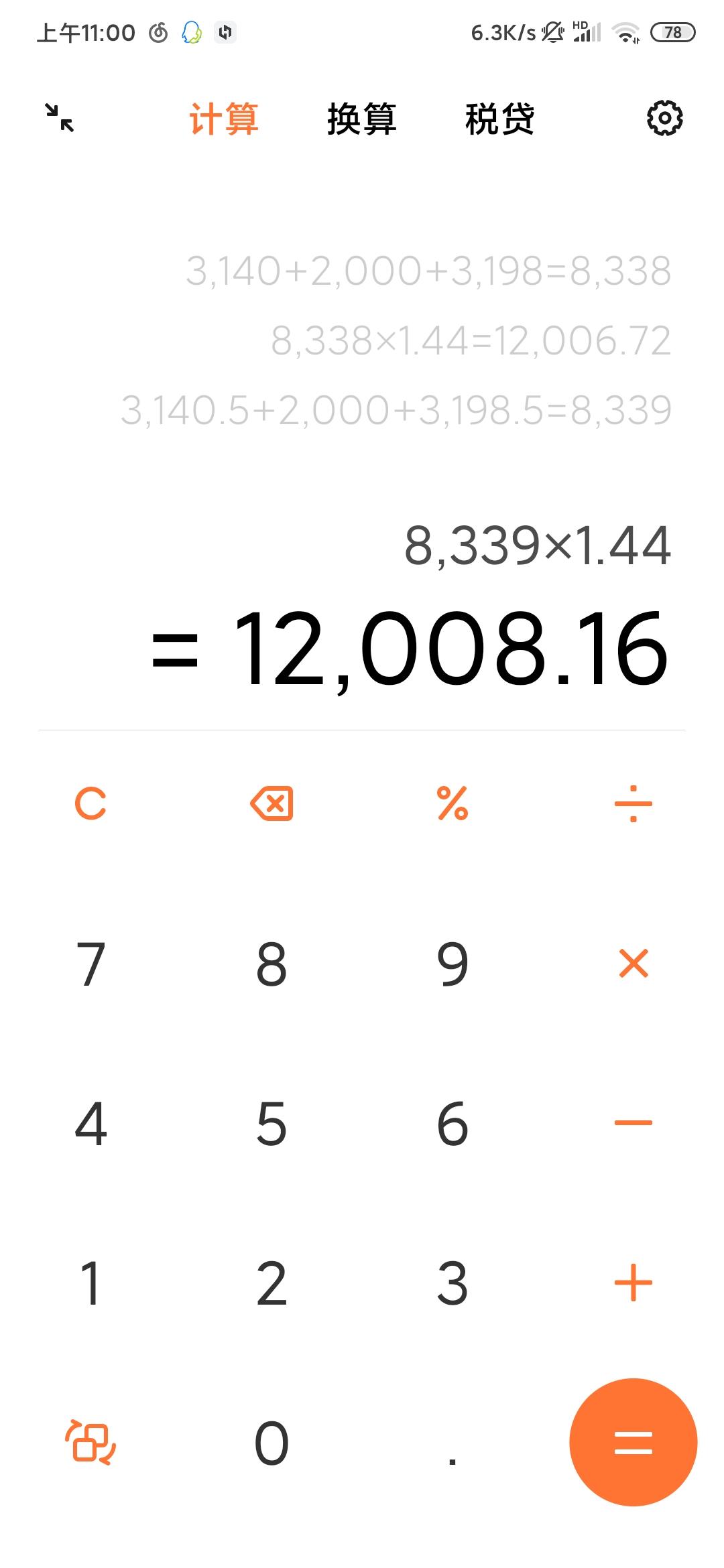Tap the percent key
Image resolution: width=724 pixels, height=1568 pixels.
pyautogui.click(x=452, y=803)
